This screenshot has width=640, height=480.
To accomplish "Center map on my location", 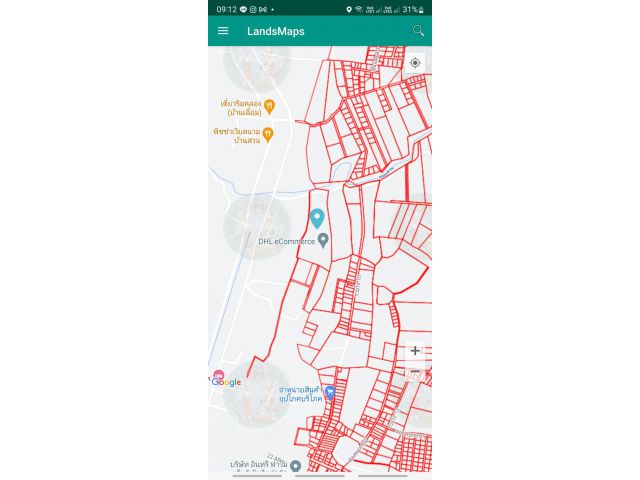I will point(415,62).
